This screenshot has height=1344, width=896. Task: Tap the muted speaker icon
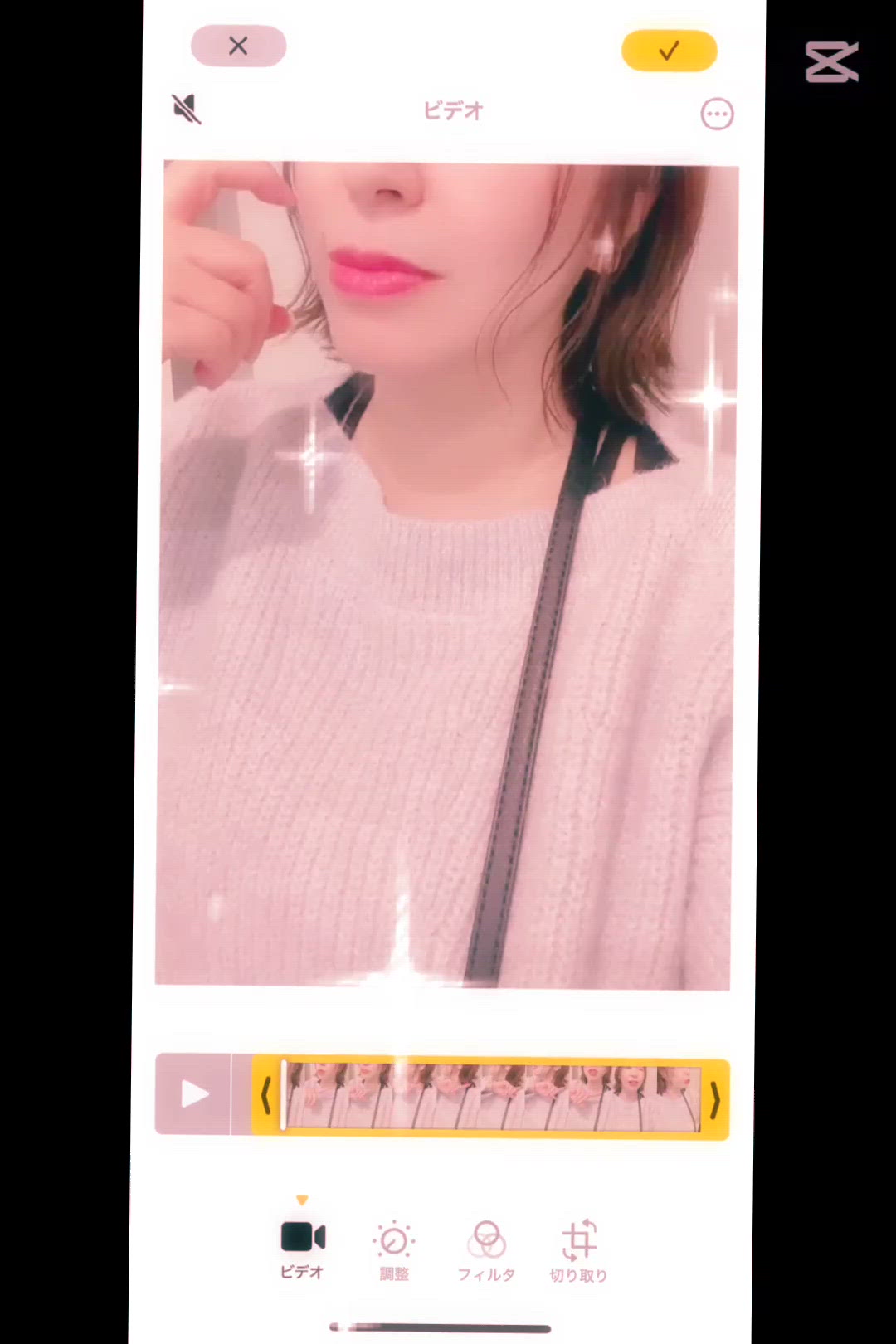[187, 109]
